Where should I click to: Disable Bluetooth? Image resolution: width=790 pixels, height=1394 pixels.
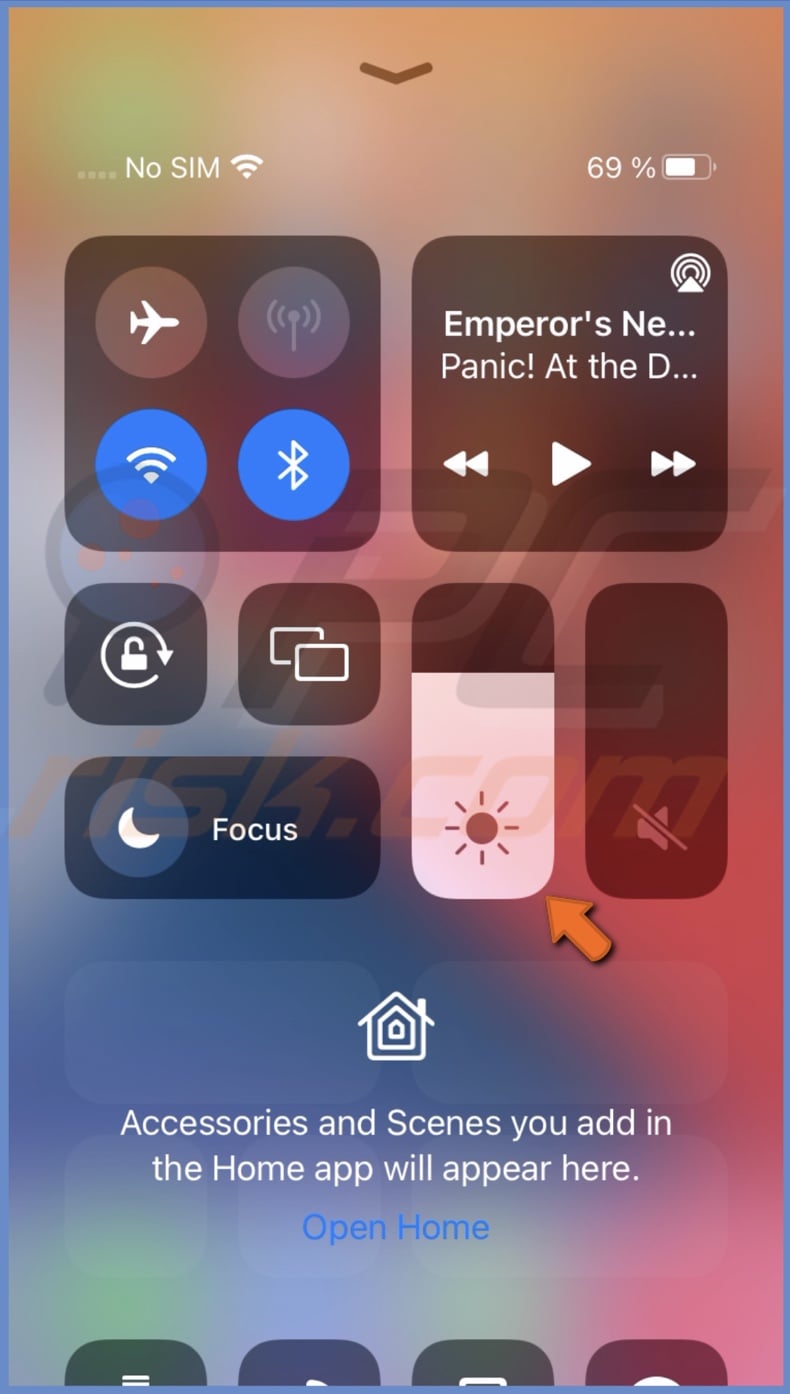[x=293, y=466]
